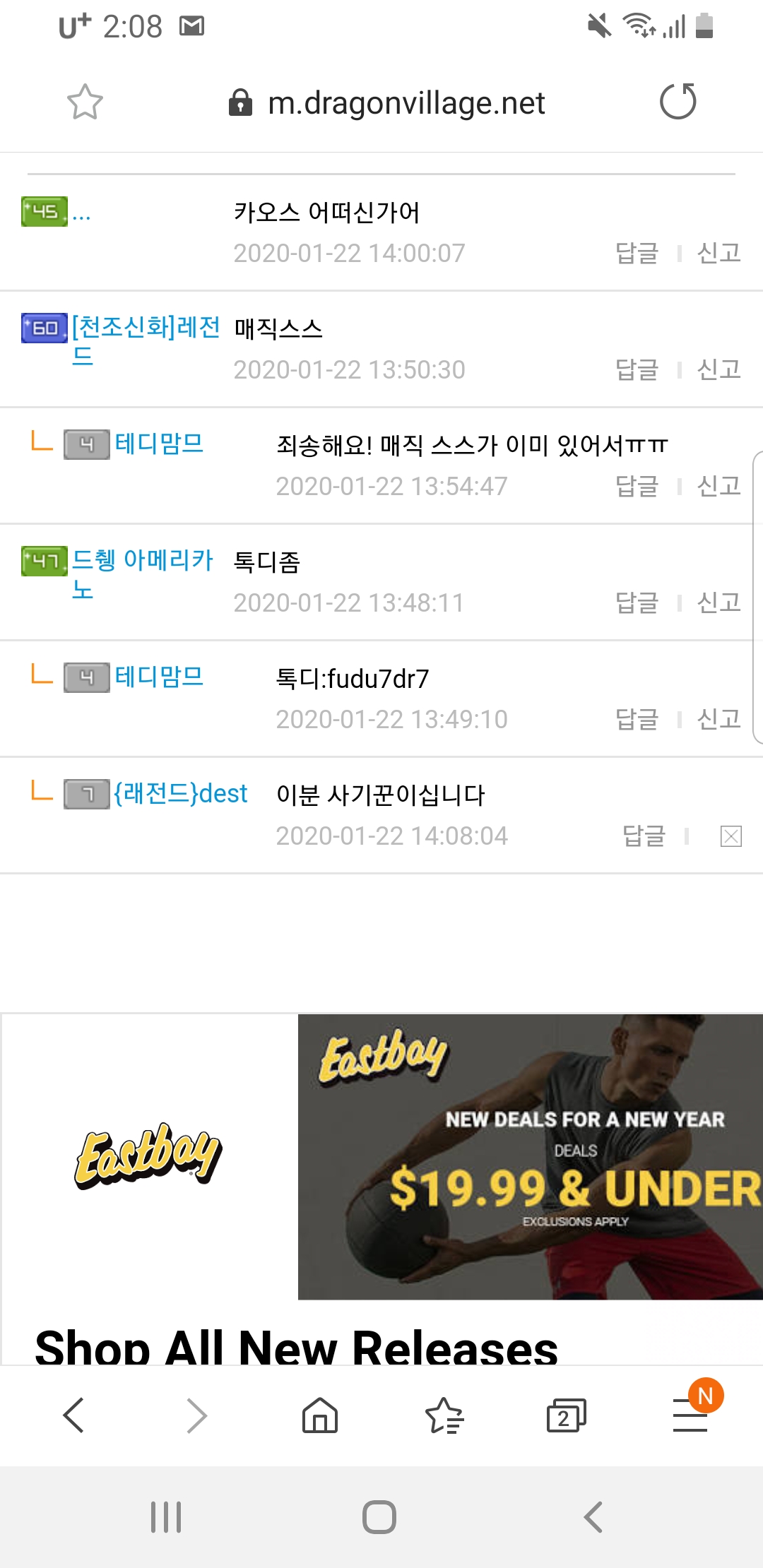Go back to the previous page
763x1568 pixels.
74,1415
